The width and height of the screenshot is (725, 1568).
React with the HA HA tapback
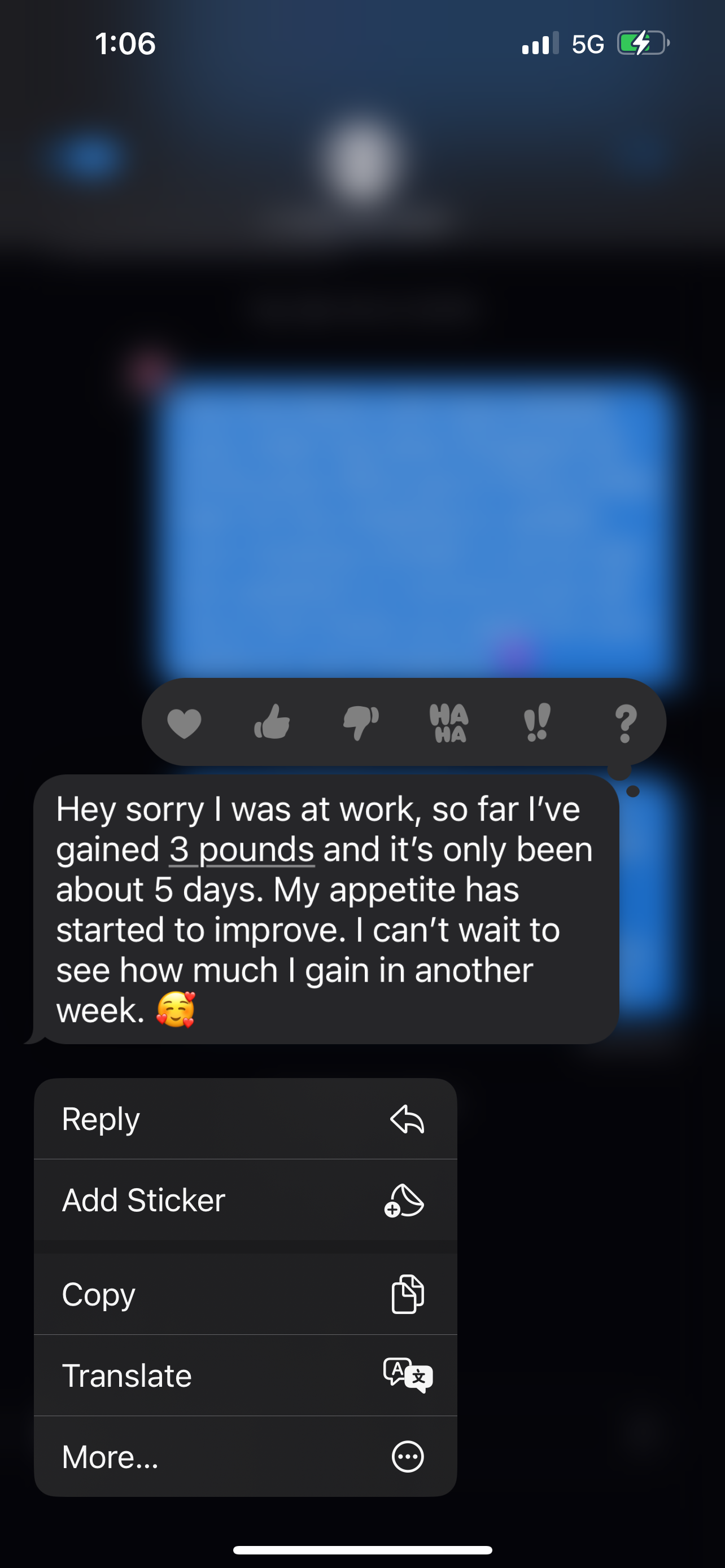point(449,723)
